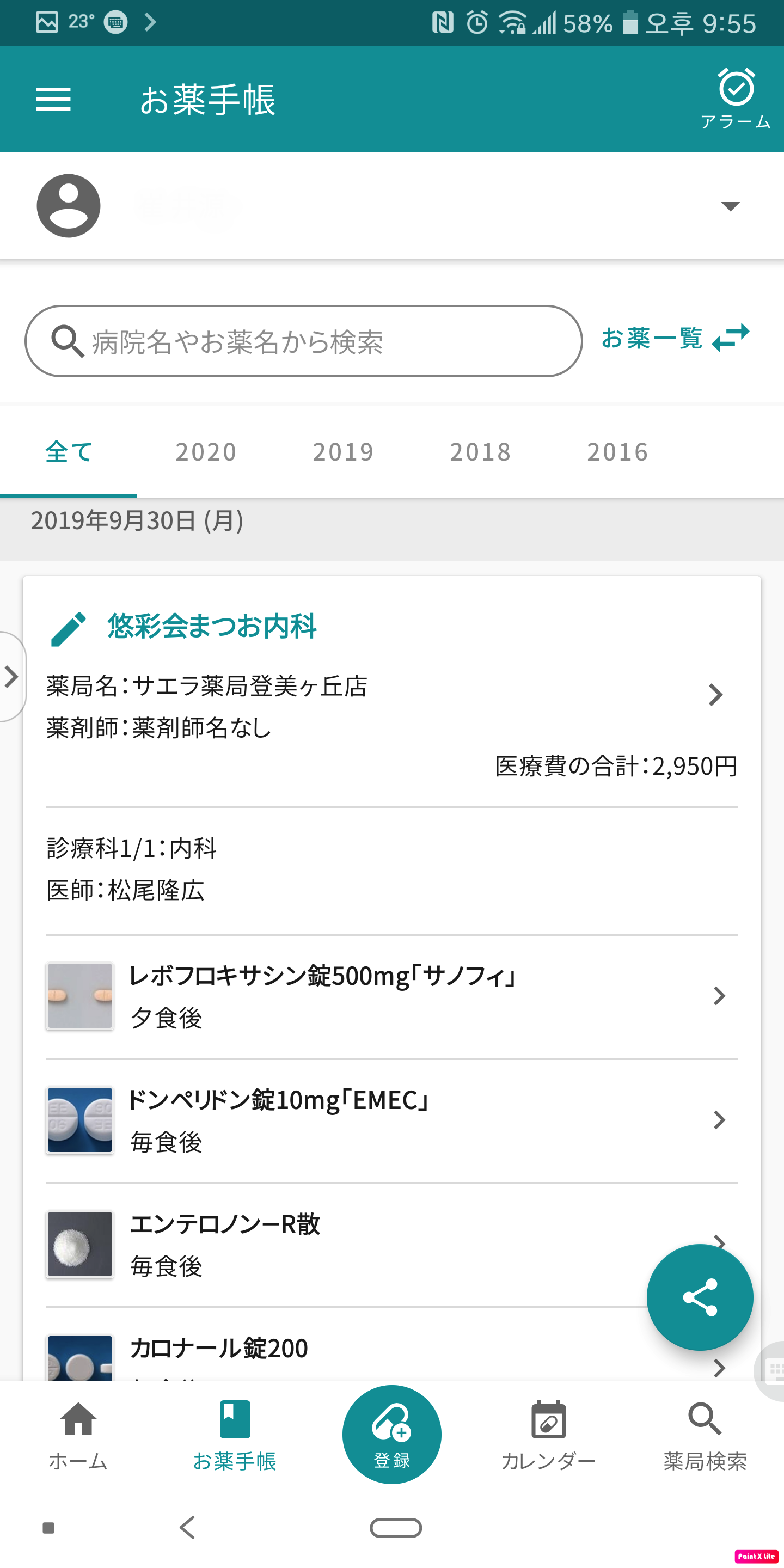Open the hamburger menu

[x=53, y=99]
